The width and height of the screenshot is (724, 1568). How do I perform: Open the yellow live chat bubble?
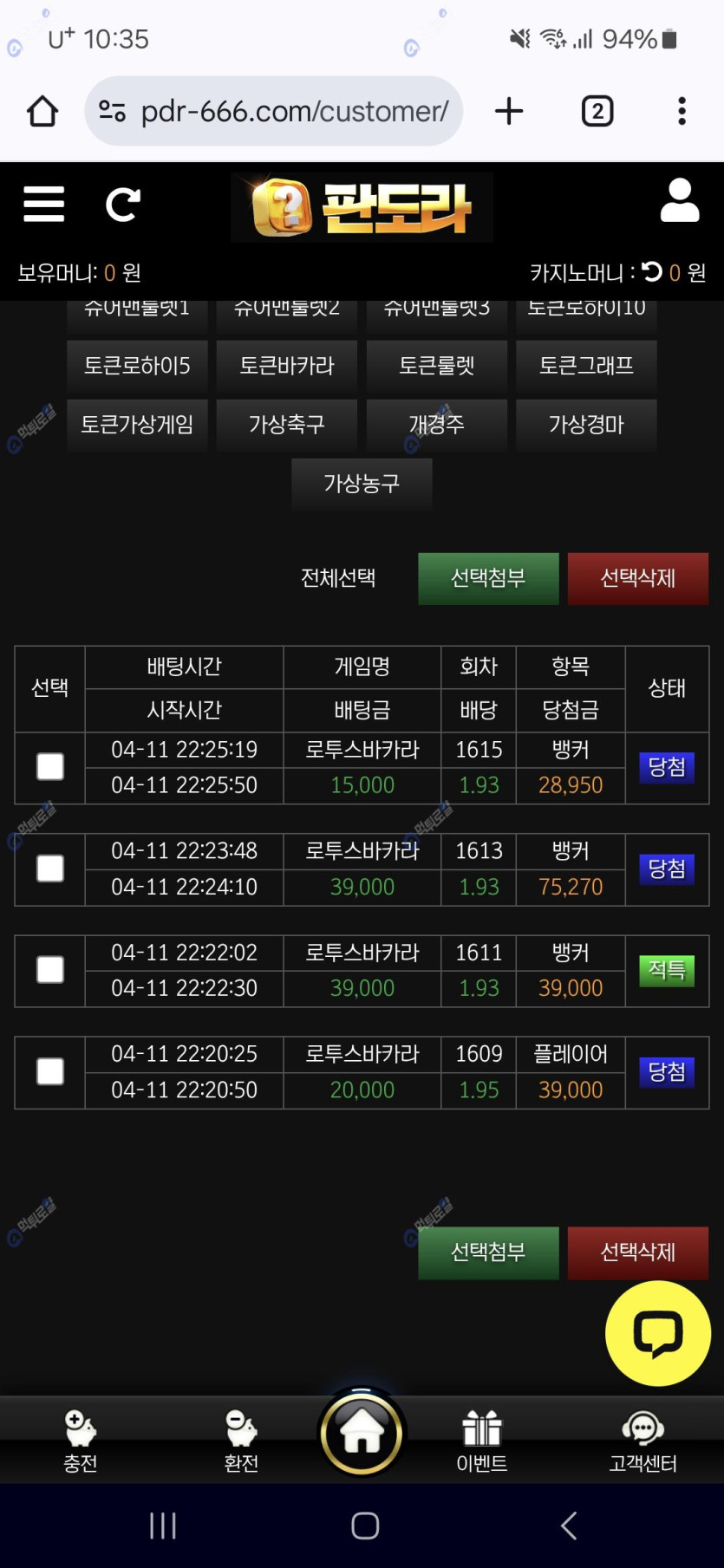click(x=657, y=1334)
